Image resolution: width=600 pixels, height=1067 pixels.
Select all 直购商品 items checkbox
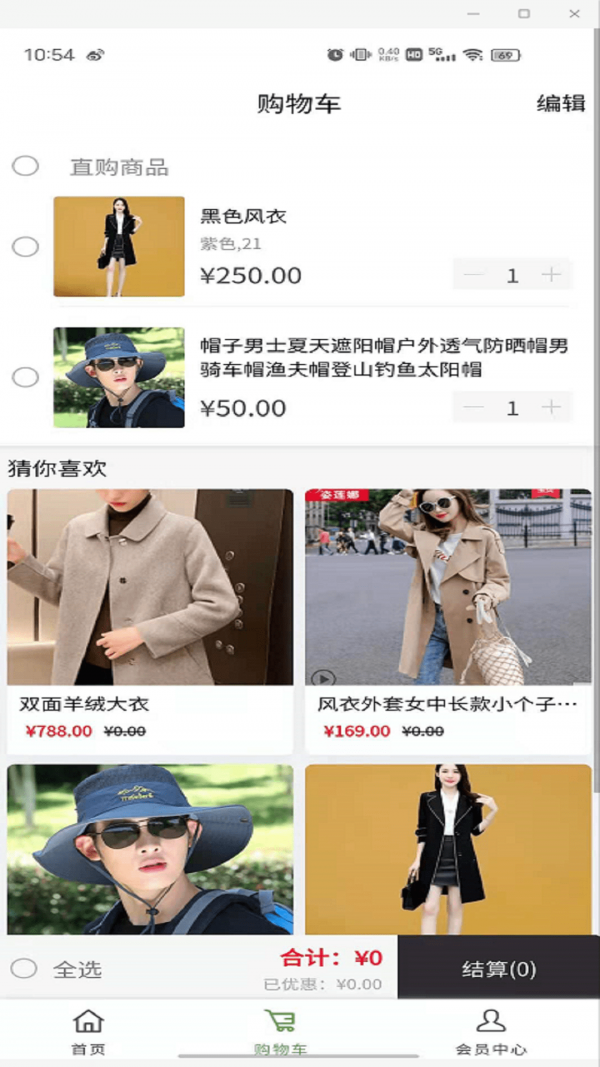point(25,166)
